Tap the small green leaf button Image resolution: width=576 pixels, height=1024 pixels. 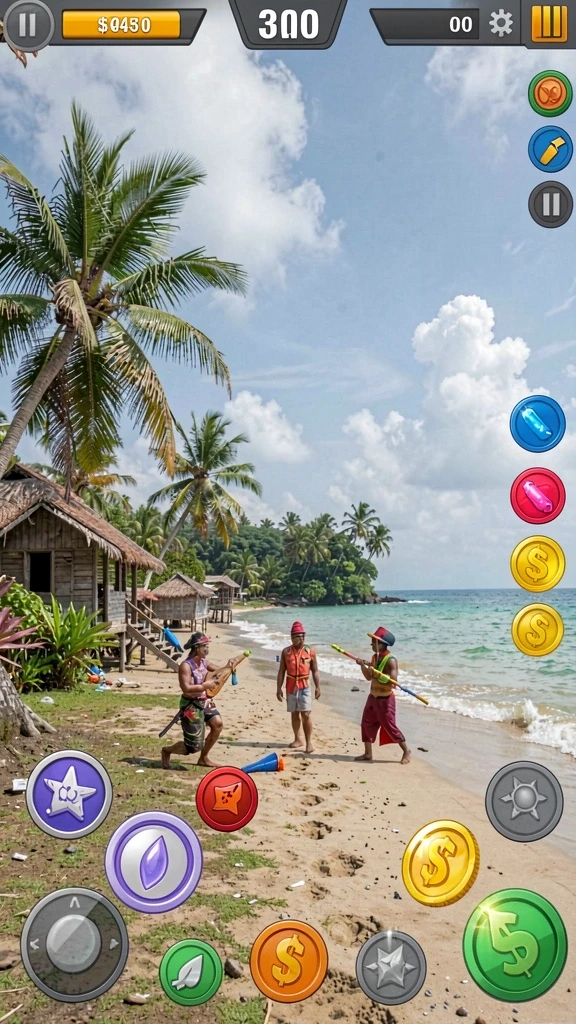point(191,972)
